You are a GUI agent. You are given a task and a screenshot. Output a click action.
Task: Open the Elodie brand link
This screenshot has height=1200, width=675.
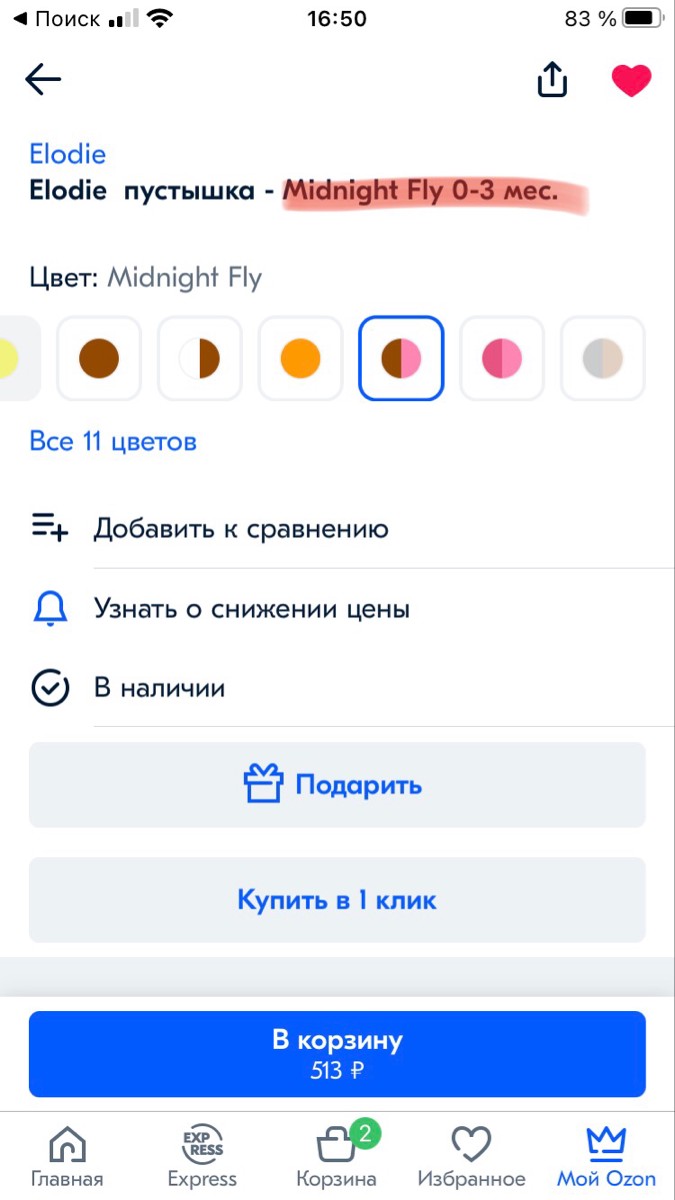[67, 154]
